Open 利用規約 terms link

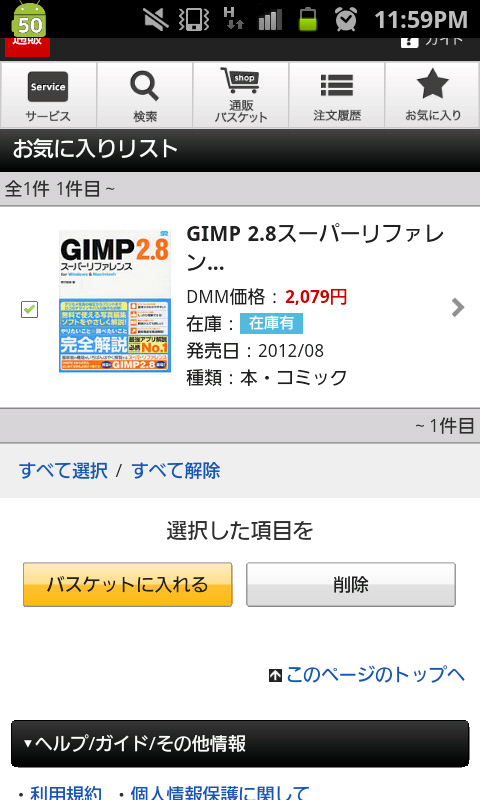[x=66, y=792]
